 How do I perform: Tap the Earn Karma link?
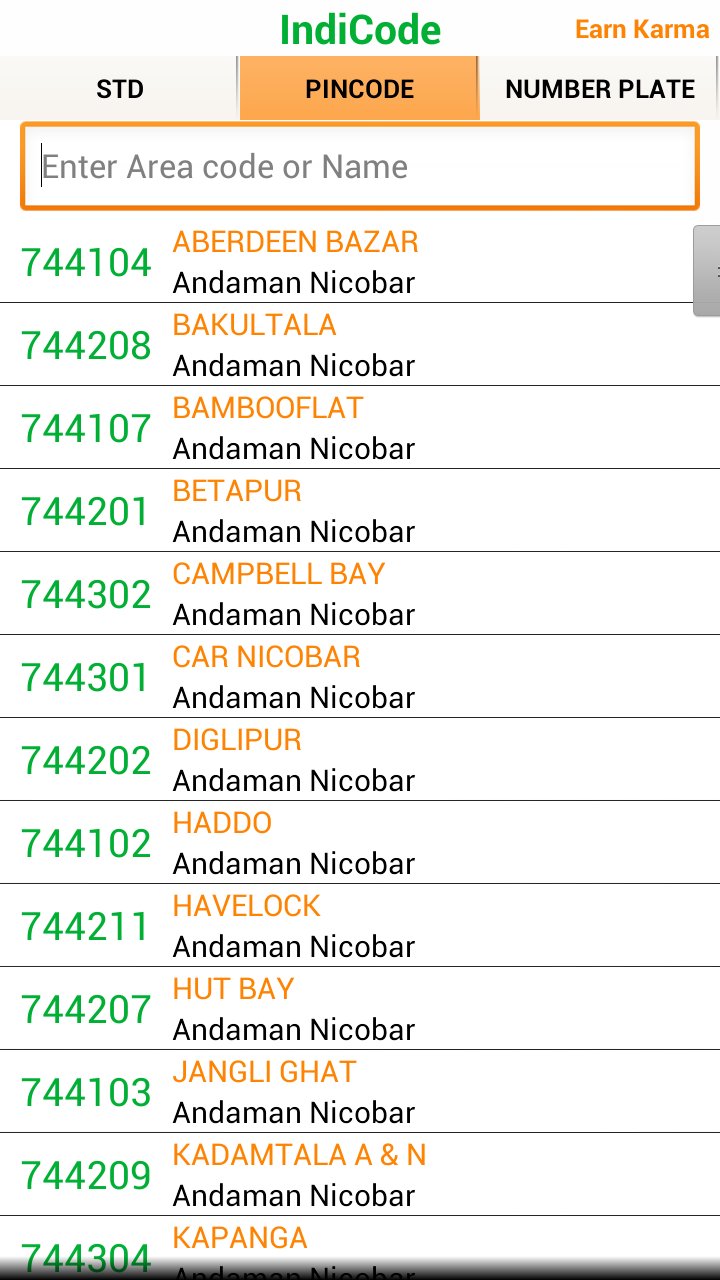[x=641, y=29]
